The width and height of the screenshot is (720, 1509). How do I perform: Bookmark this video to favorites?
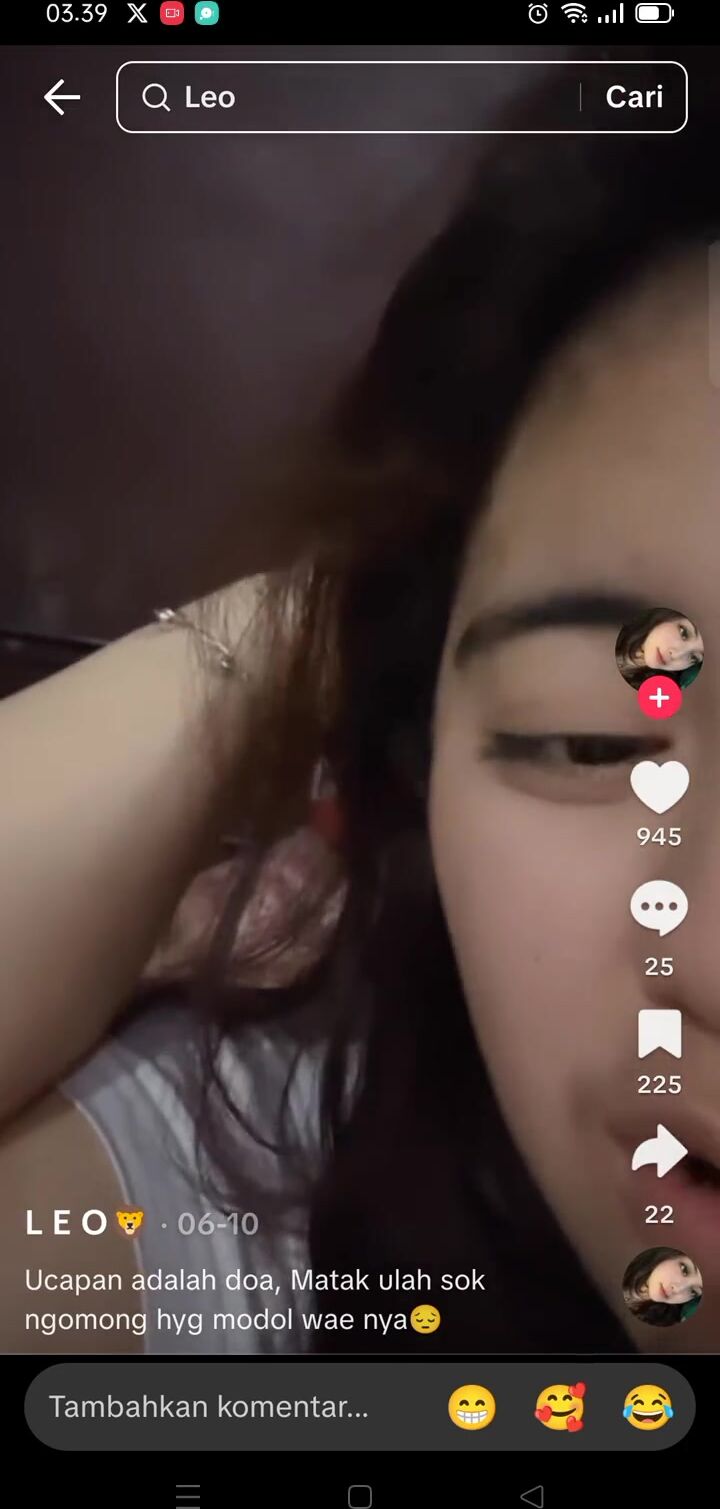[659, 1035]
